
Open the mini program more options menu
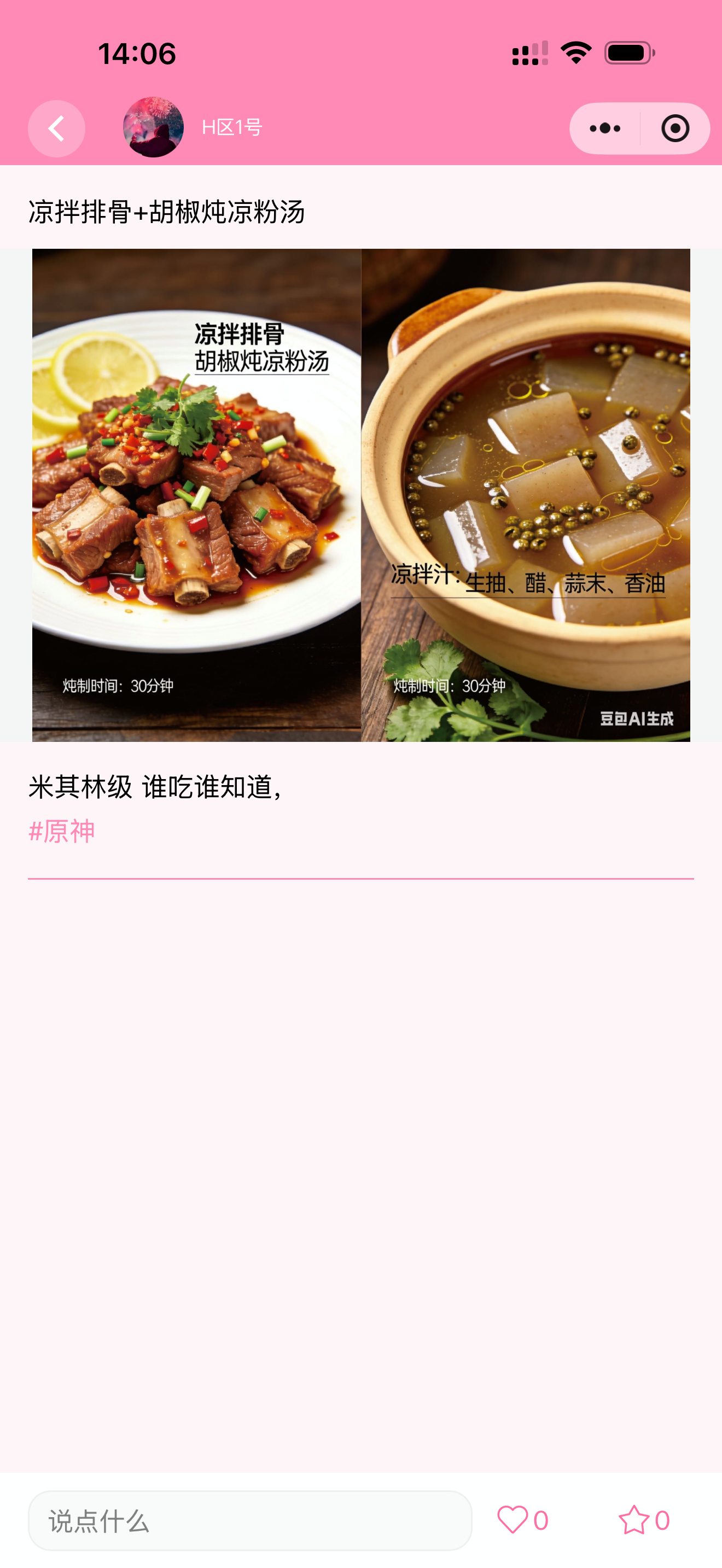(604, 128)
